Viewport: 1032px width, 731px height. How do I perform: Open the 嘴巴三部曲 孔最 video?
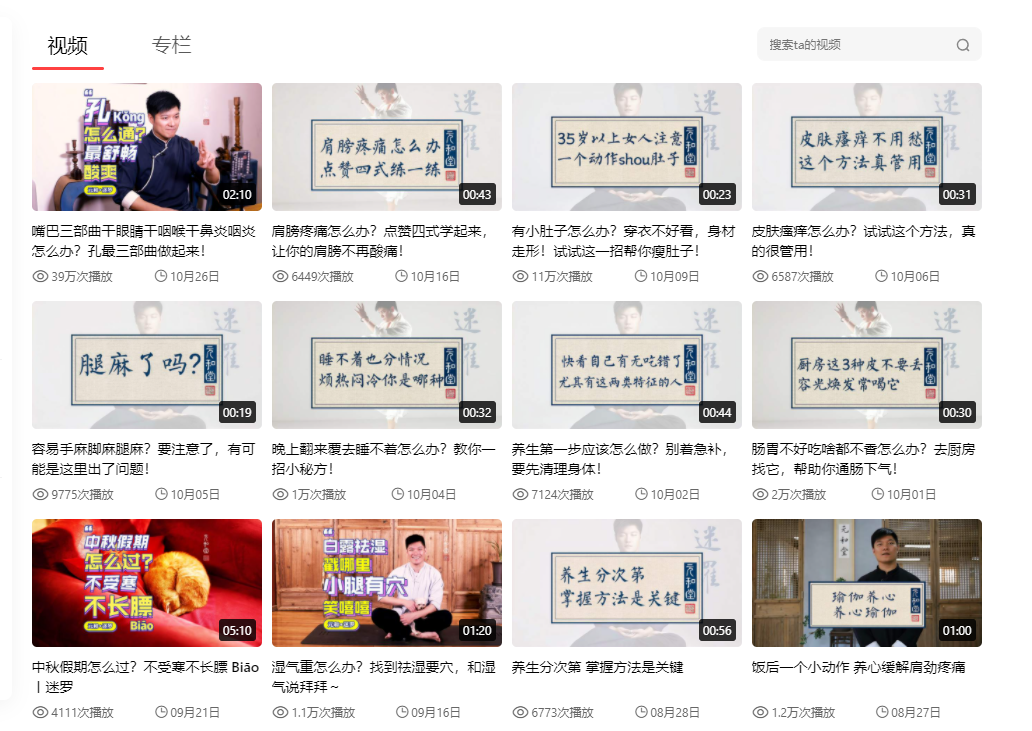[x=147, y=147]
